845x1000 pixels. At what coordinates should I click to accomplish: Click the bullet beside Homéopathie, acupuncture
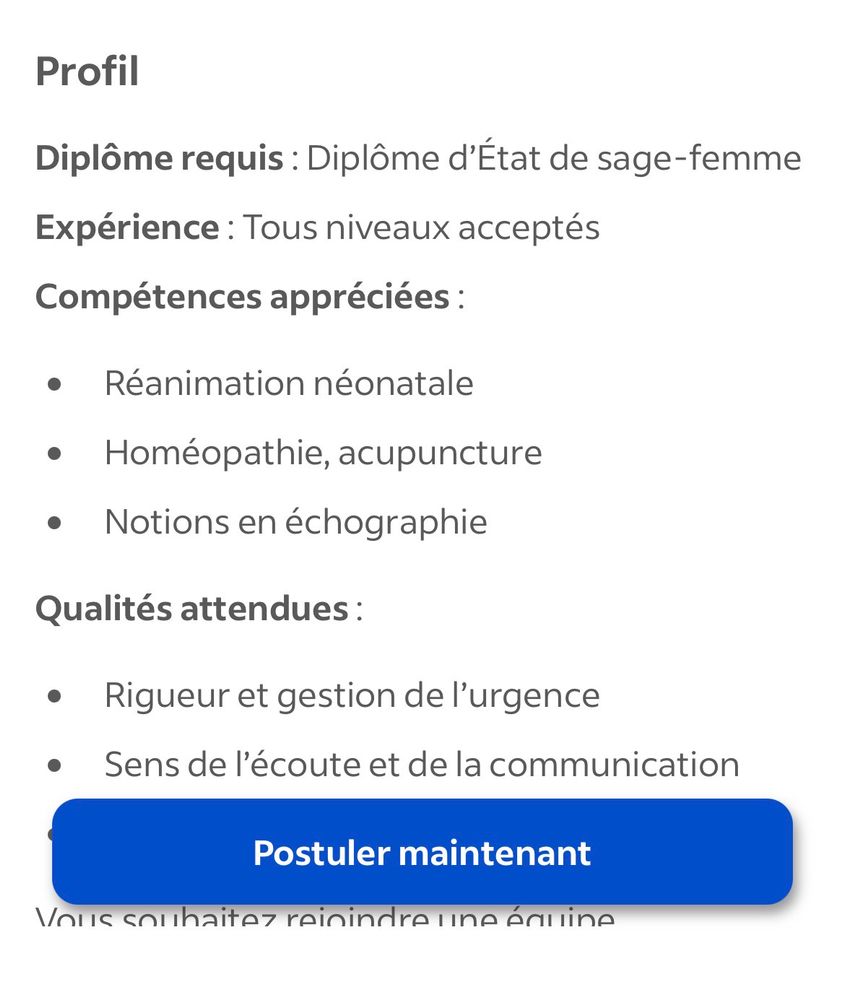coord(53,452)
